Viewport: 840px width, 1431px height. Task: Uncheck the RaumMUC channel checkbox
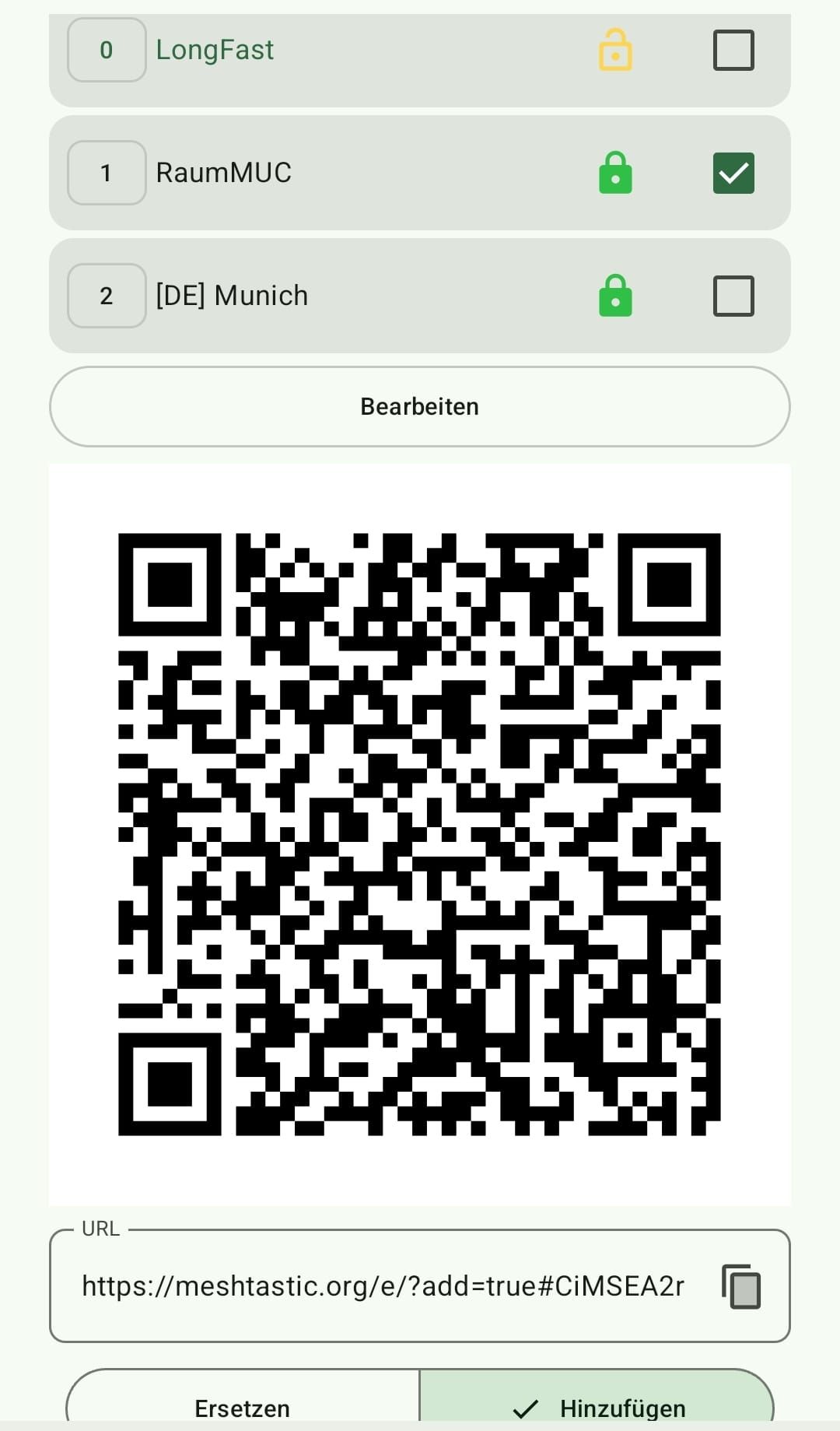(x=733, y=173)
